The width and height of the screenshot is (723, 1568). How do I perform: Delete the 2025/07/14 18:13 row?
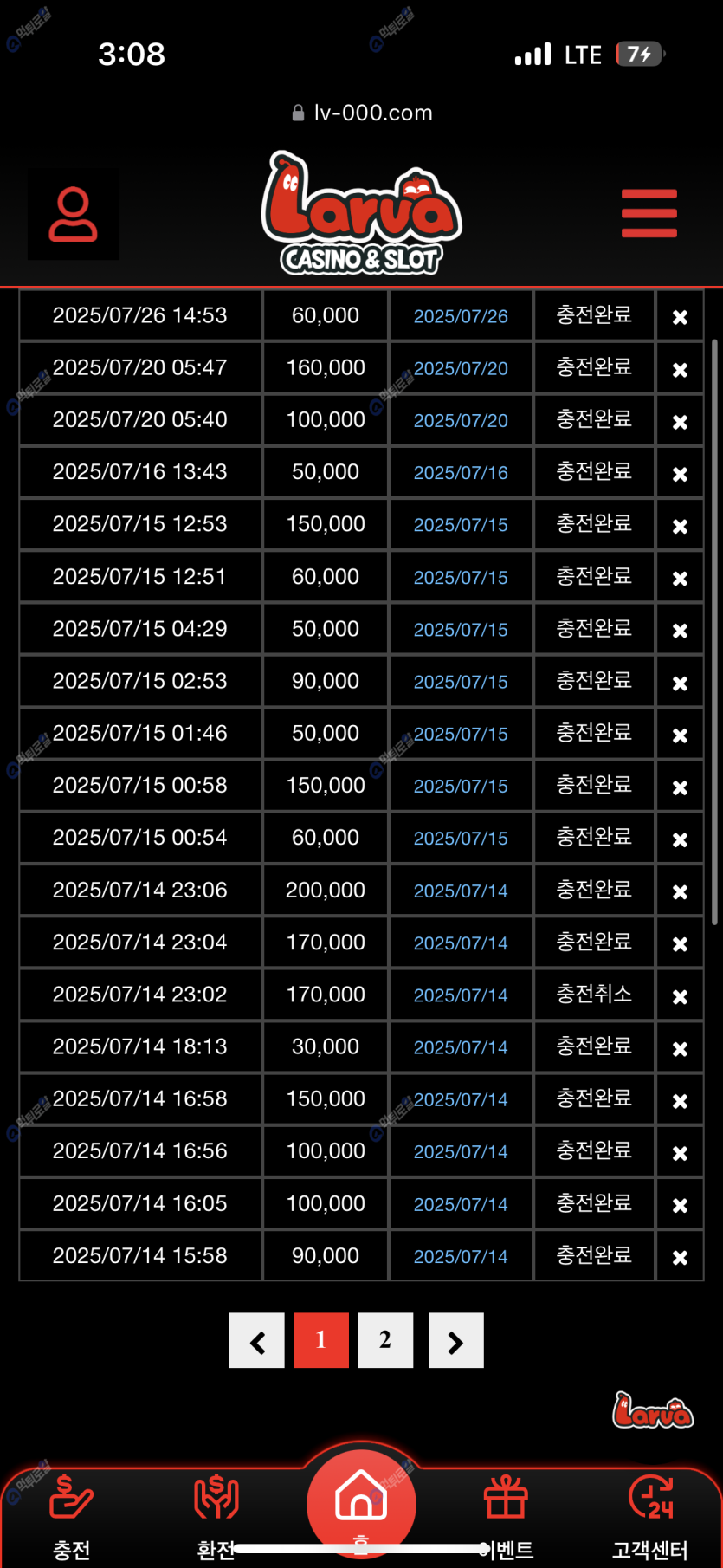point(680,1048)
